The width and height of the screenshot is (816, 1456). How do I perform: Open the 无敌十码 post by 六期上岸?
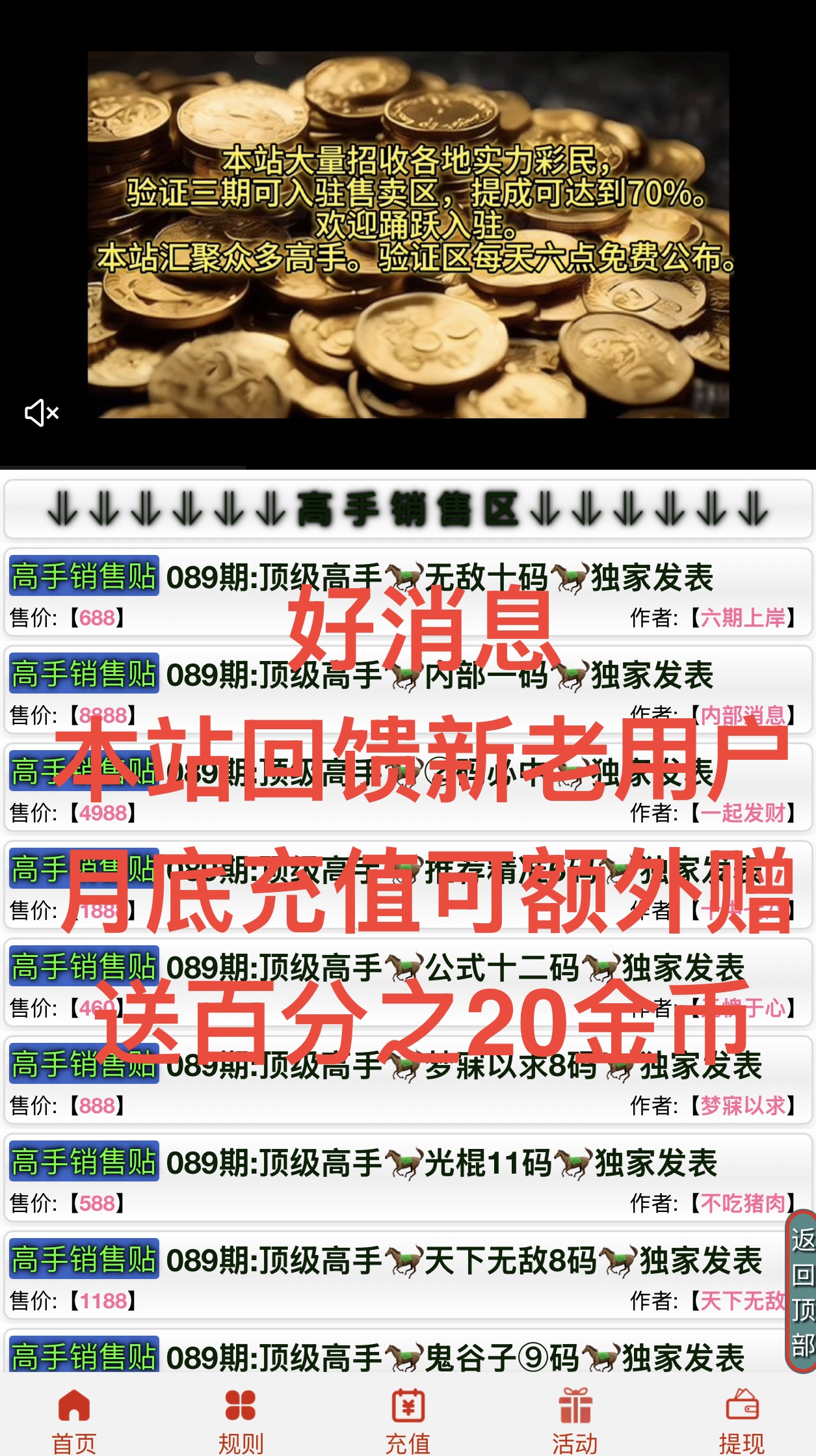(439, 578)
